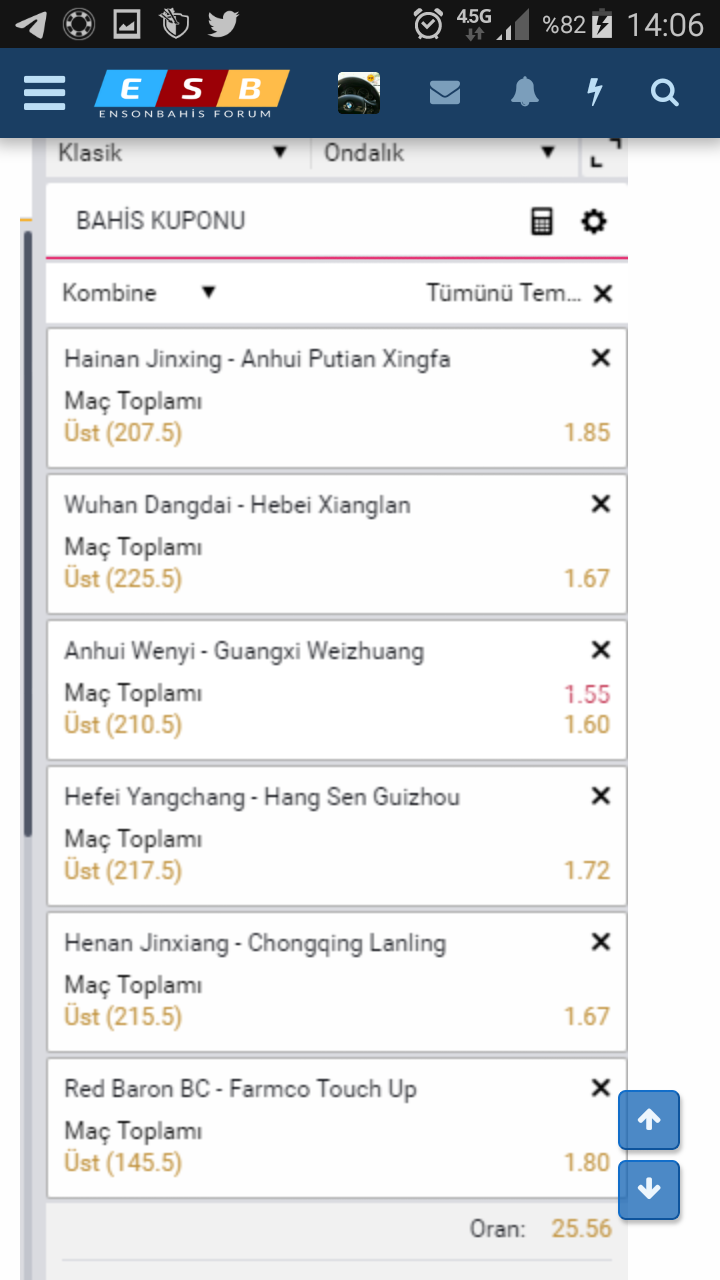This screenshot has height=1280, width=720.
Task: Remove Wuhan Dangdai - Hebei Xianglan bet
Action: click(x=601, y=503)
